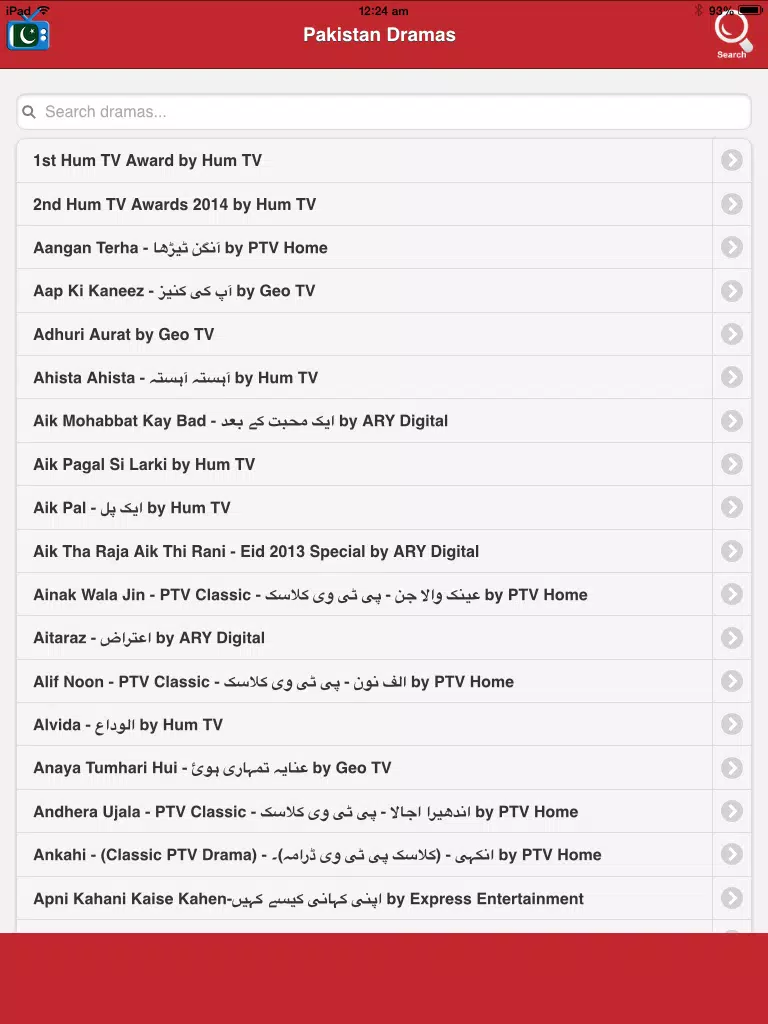The height and width of the screenshot is (1024, 768).
Task: View Anaya Tumhari Hui by Geo TV
Action: 384,767
